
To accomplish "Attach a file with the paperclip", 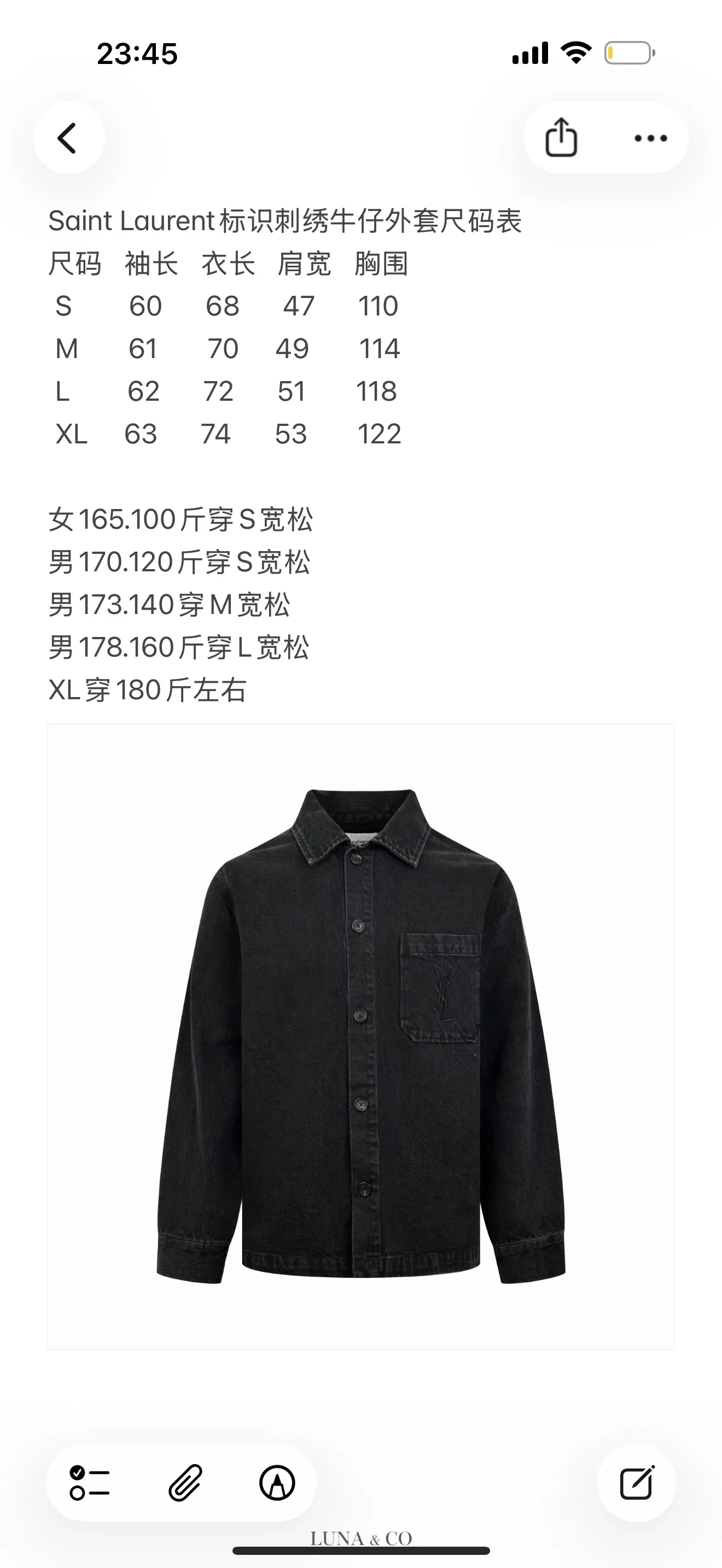I will click(x=184, y=1482).
